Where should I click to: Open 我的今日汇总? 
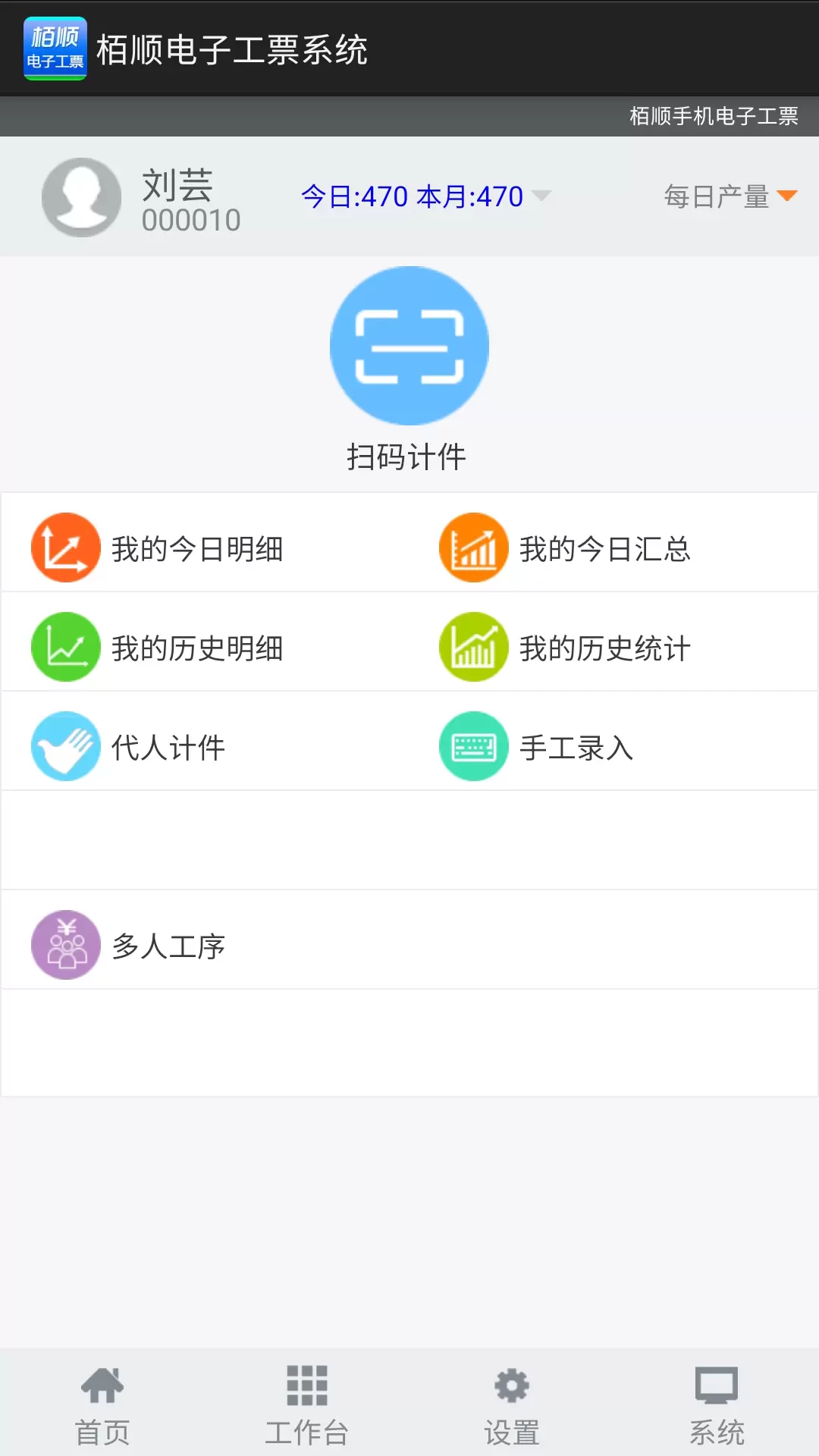coord(613,548)
